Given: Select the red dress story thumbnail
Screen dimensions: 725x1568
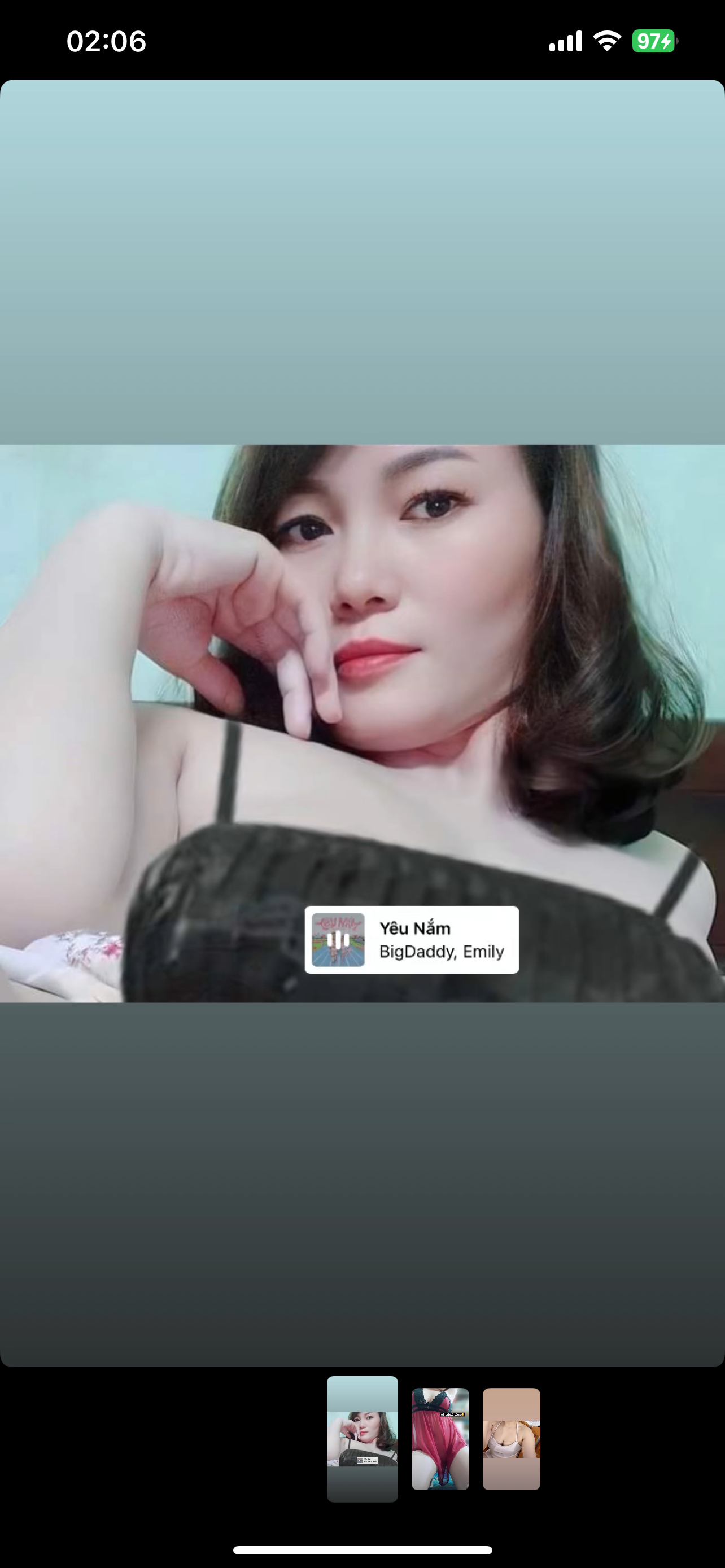Looking at the screenshot, I should pyautogui.click(x=440, y=1439).
